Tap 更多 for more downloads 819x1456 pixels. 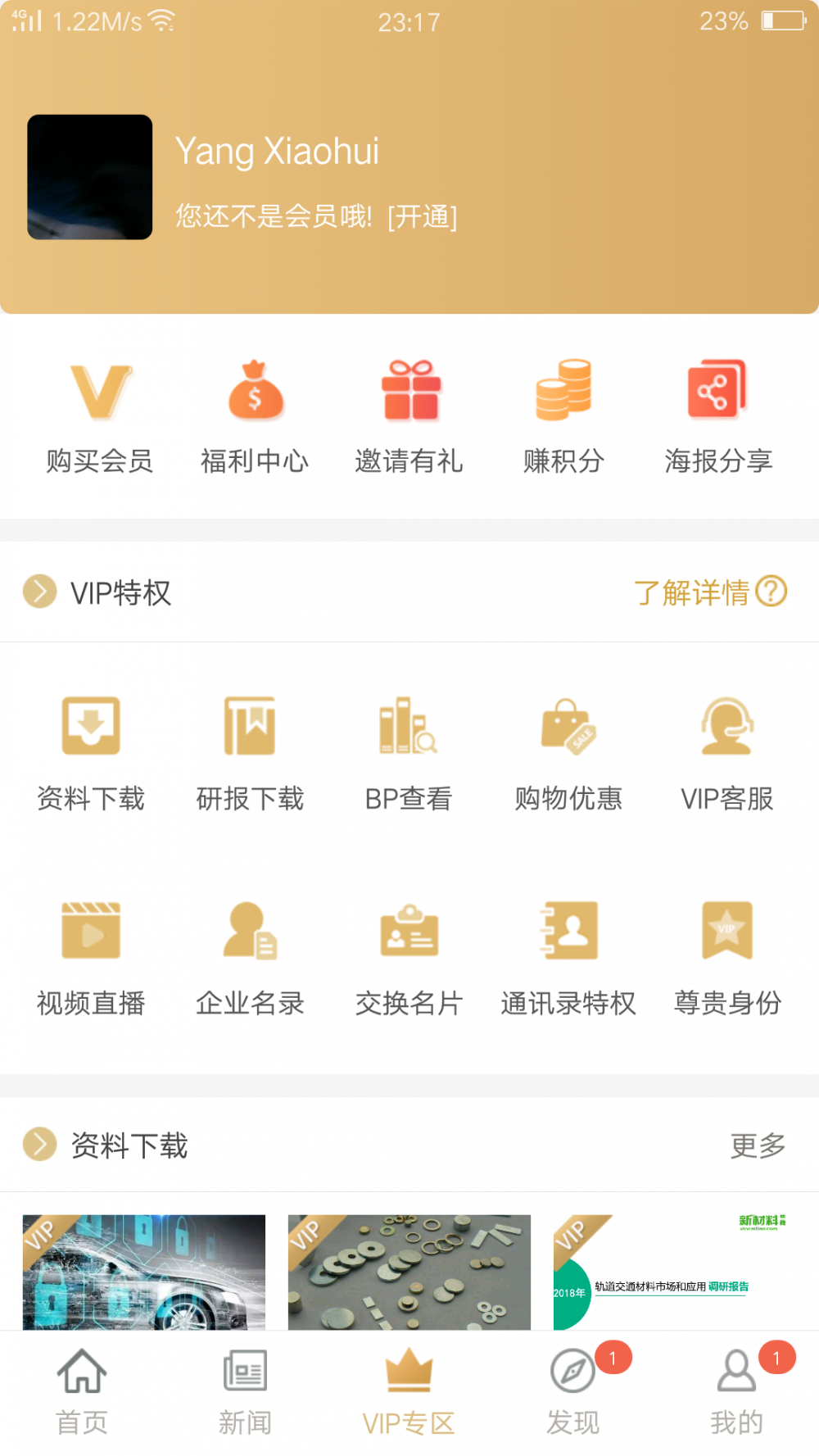758,1145
